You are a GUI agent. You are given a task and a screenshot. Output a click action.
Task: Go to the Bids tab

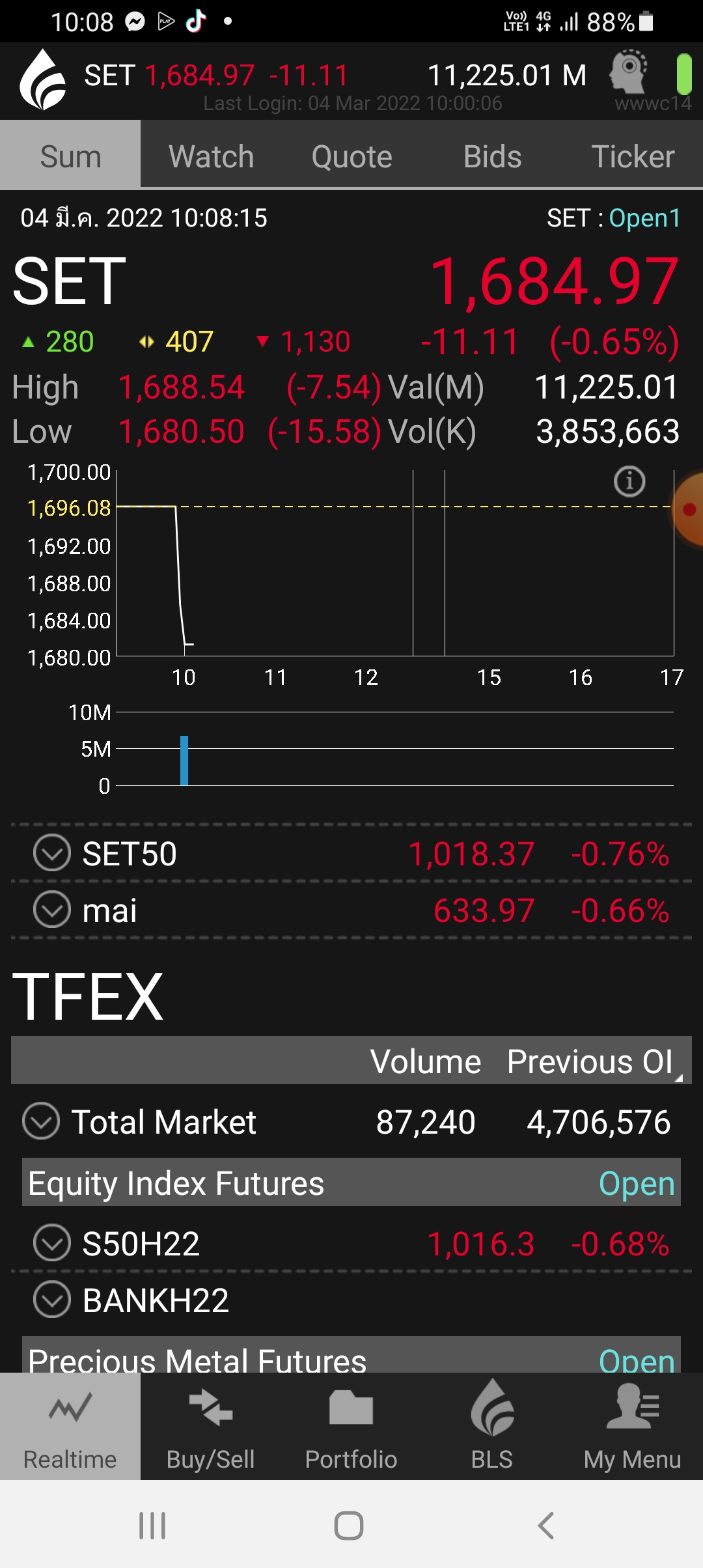click(492, 156)
